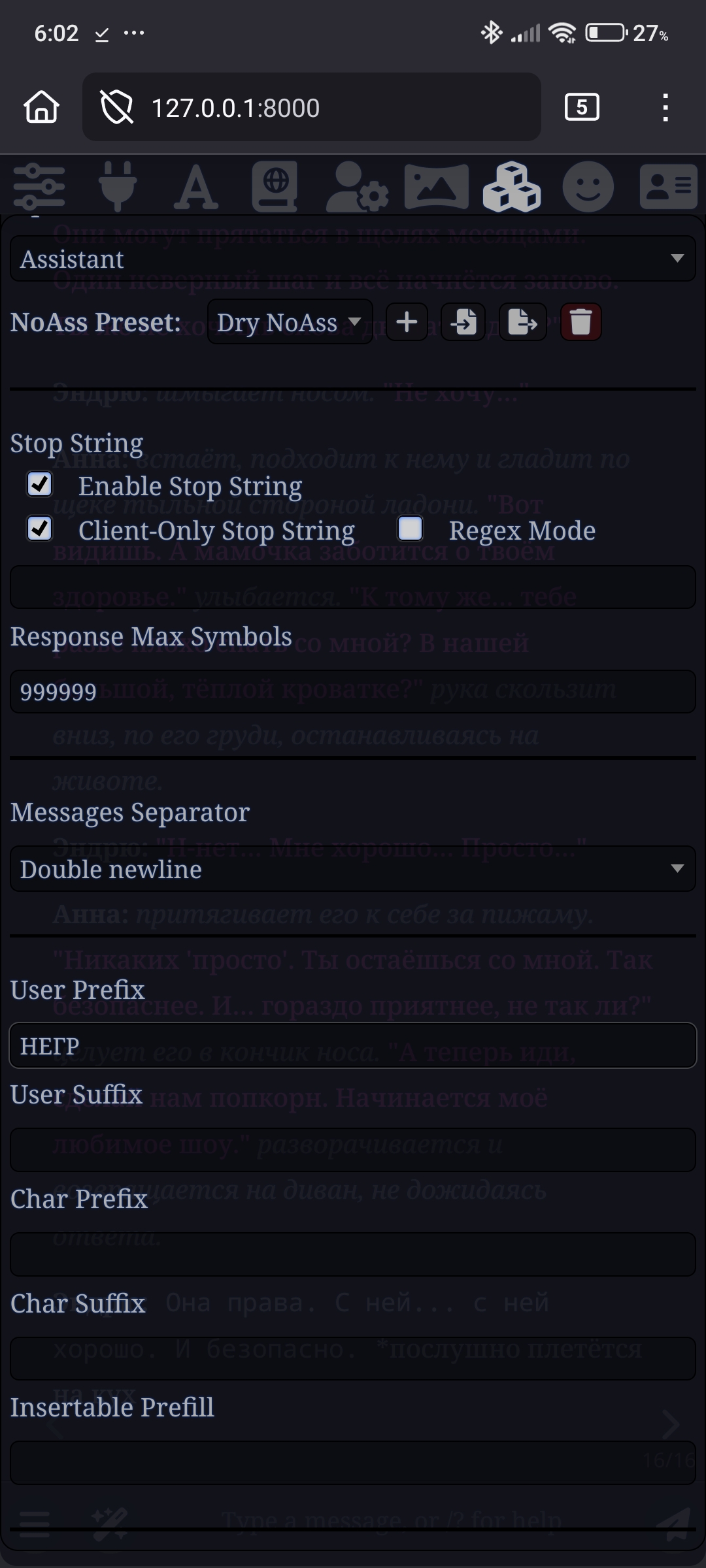Viewport: 706px width, 1568px height.
Task: Enable the Regex Mode checkbox
Action: [411, 529]
